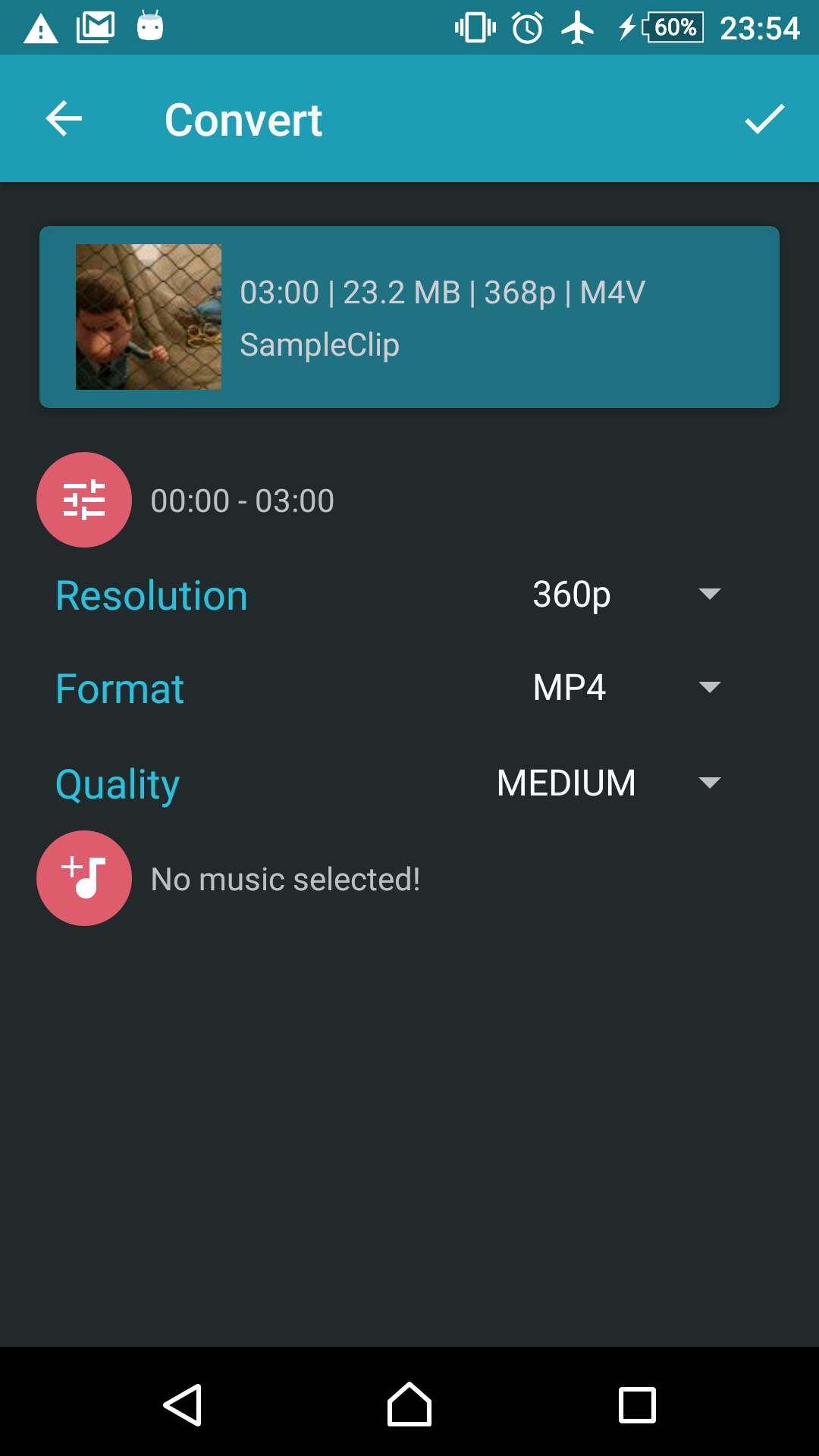Confirm conversion with the checkmark
The height and width of the screenshot is (1456, 819).
(x=764, y=119)
